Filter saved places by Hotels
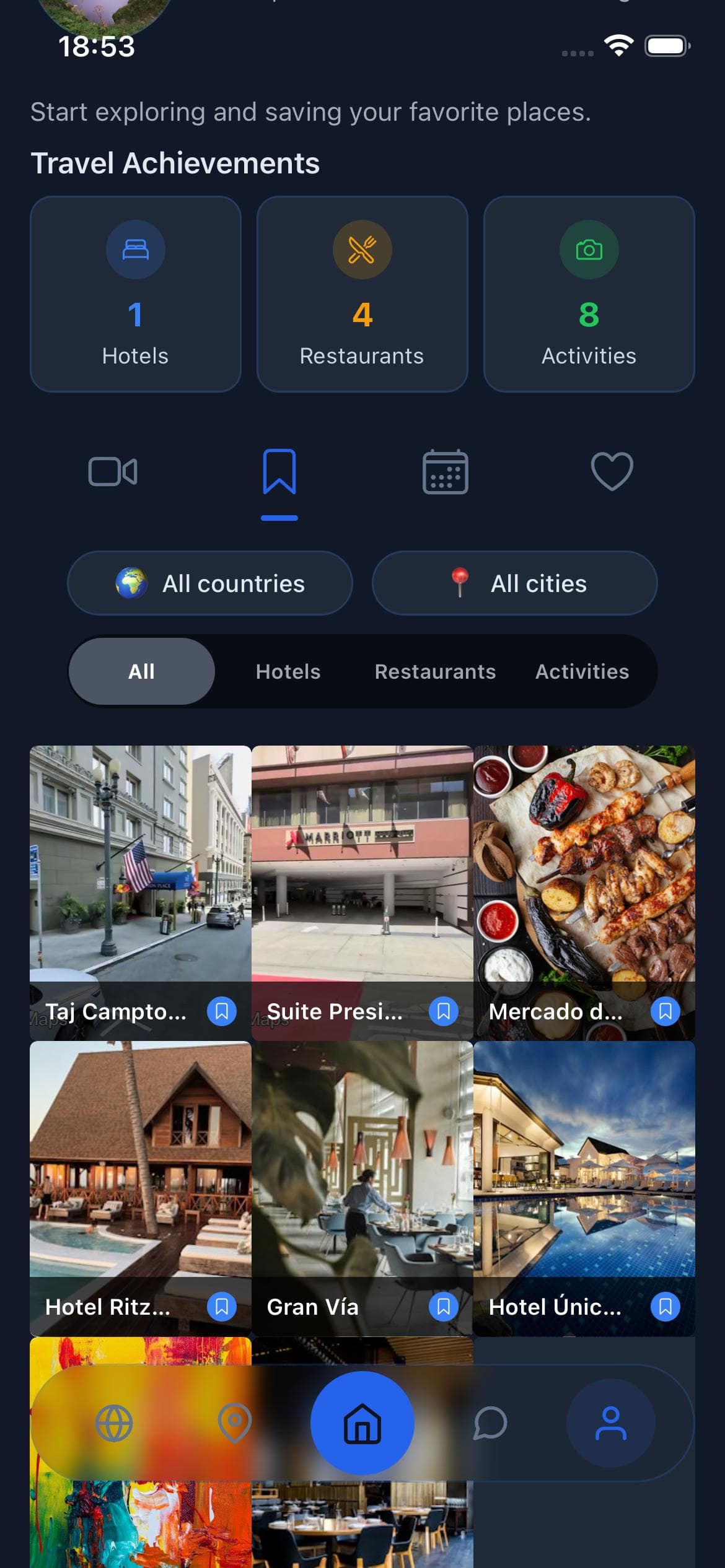 [288, 671]
